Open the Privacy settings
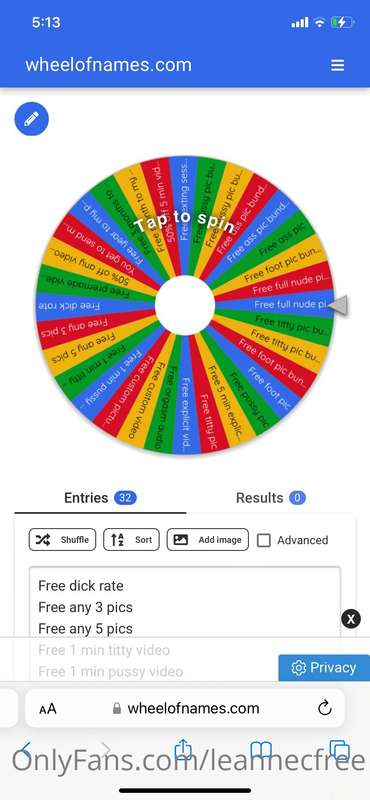This screenshot has height=800, width=370. (x=324, y=667)
